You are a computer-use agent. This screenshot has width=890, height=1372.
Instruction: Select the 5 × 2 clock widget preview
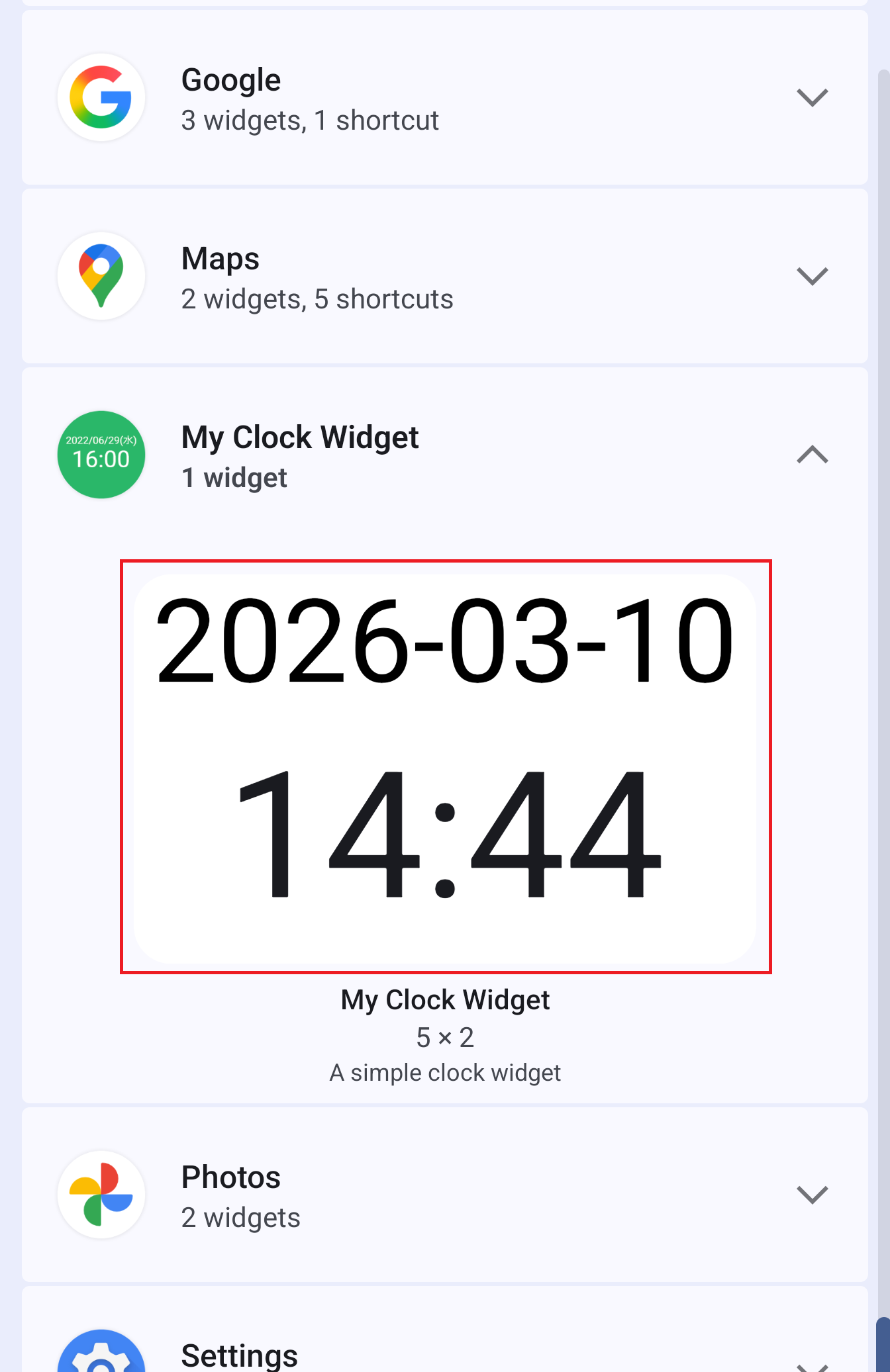click(445, 766)
